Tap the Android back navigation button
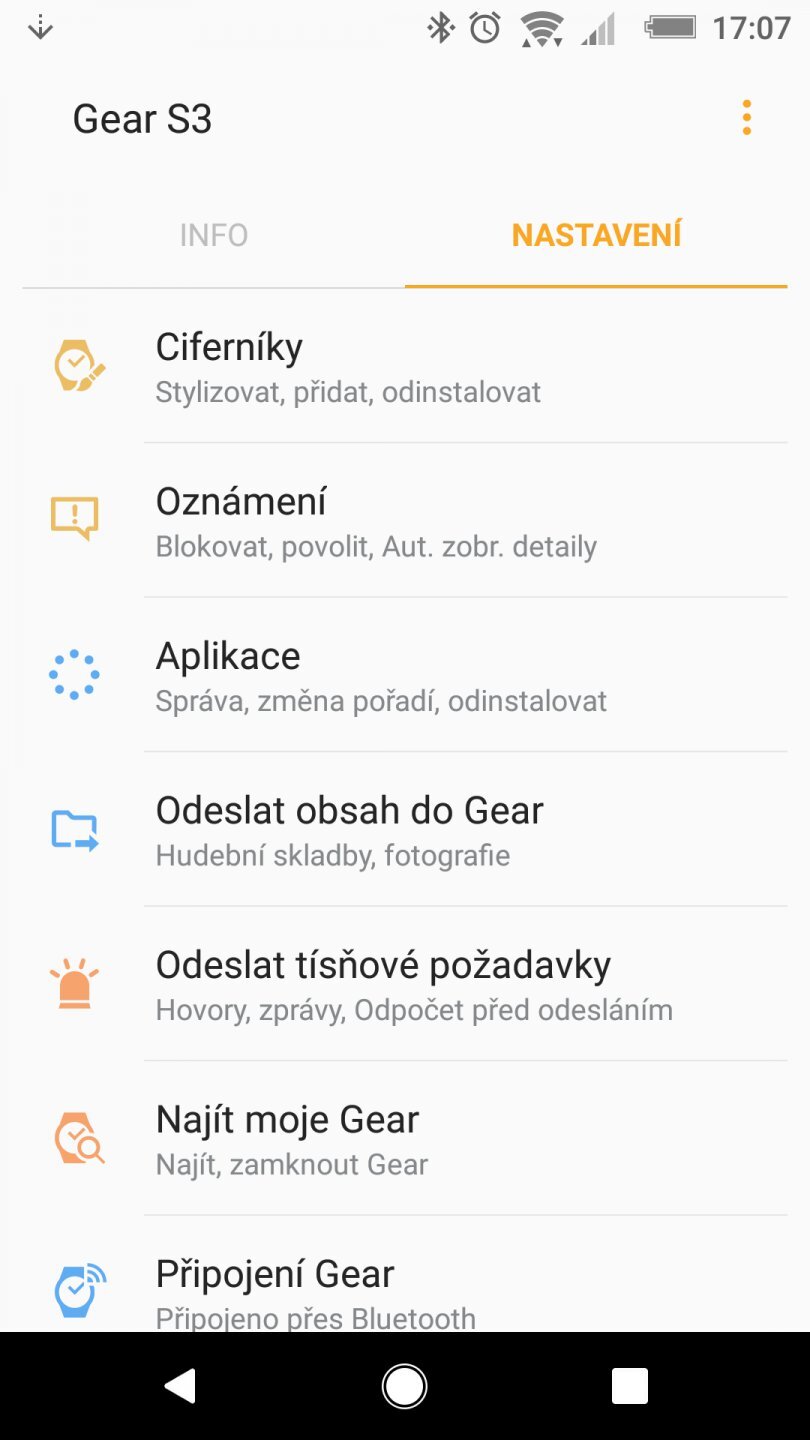The height and width of the screenshot is (1440, 810). [180, 1387]
